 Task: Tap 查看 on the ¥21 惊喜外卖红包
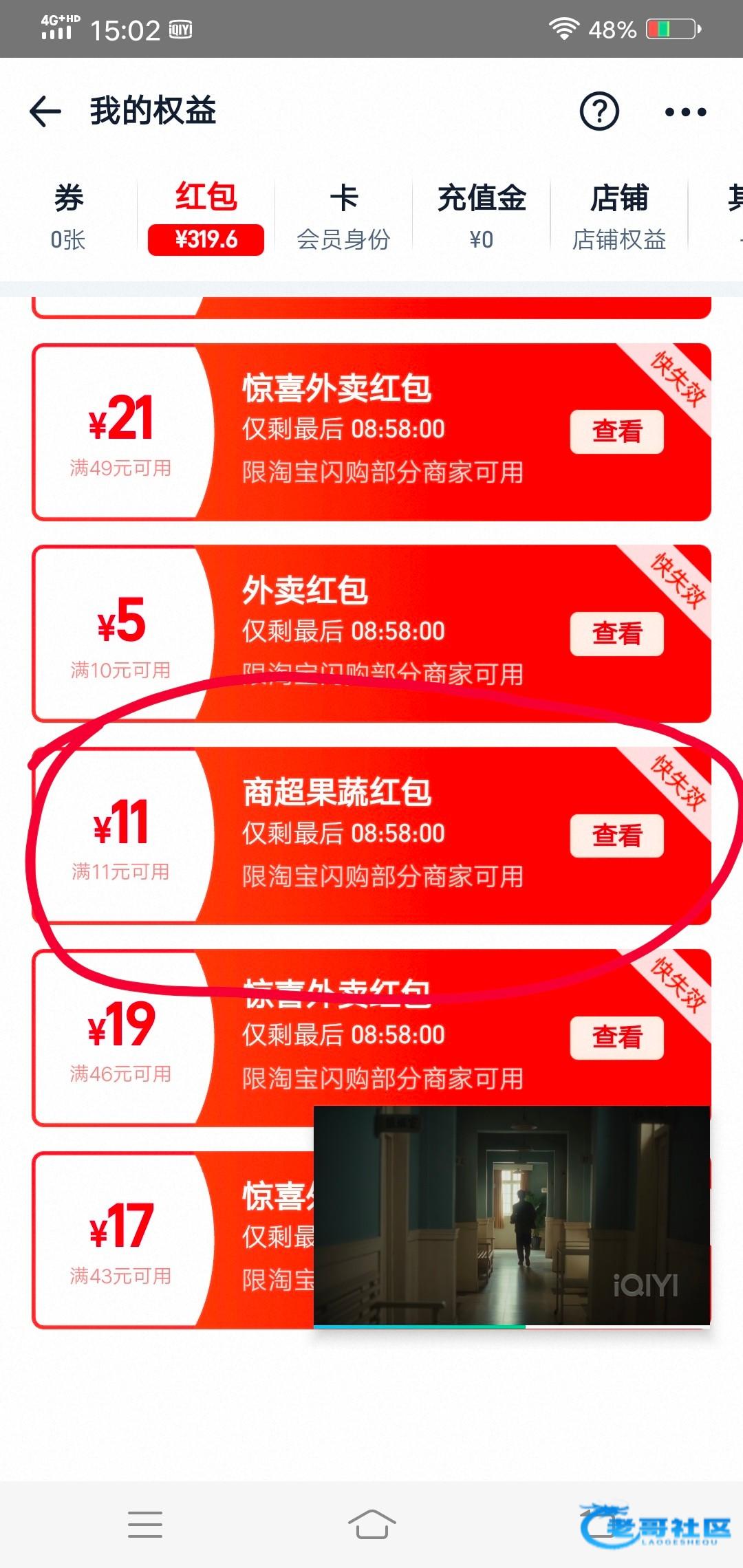point(616,432)
